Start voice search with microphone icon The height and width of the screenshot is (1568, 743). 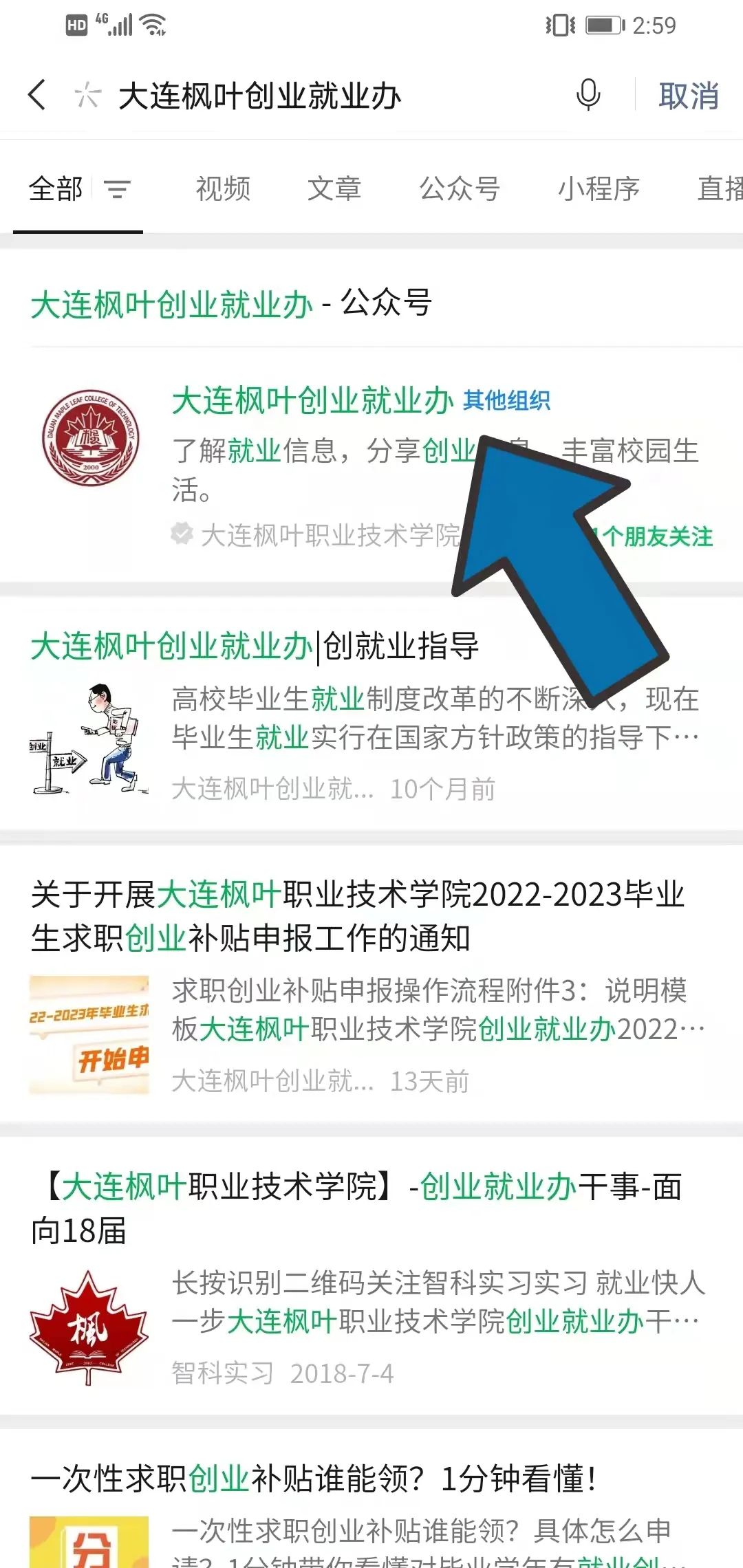[x=588, y=95]
